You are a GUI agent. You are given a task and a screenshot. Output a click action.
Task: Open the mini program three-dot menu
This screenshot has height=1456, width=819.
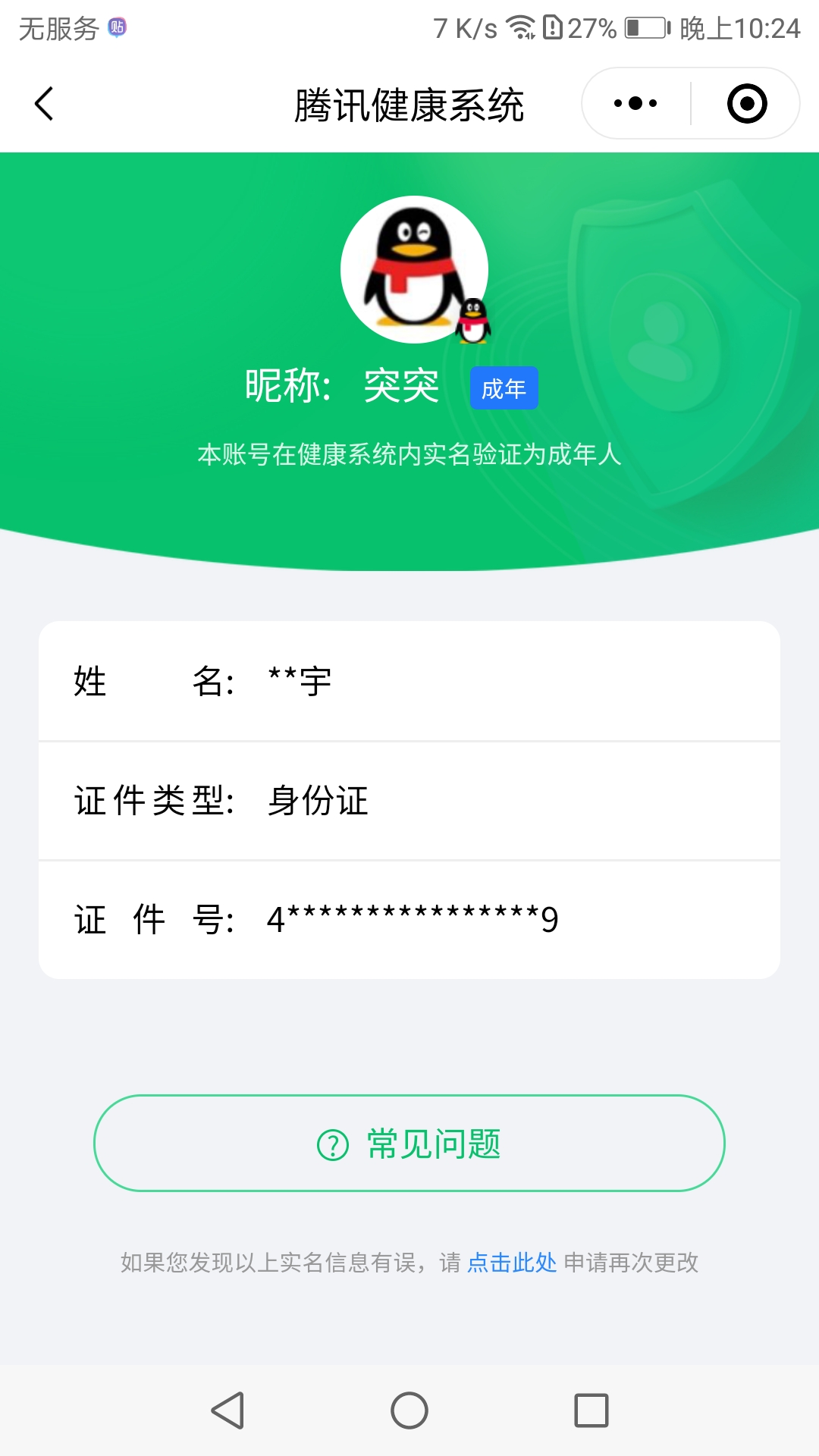point(635,104)
